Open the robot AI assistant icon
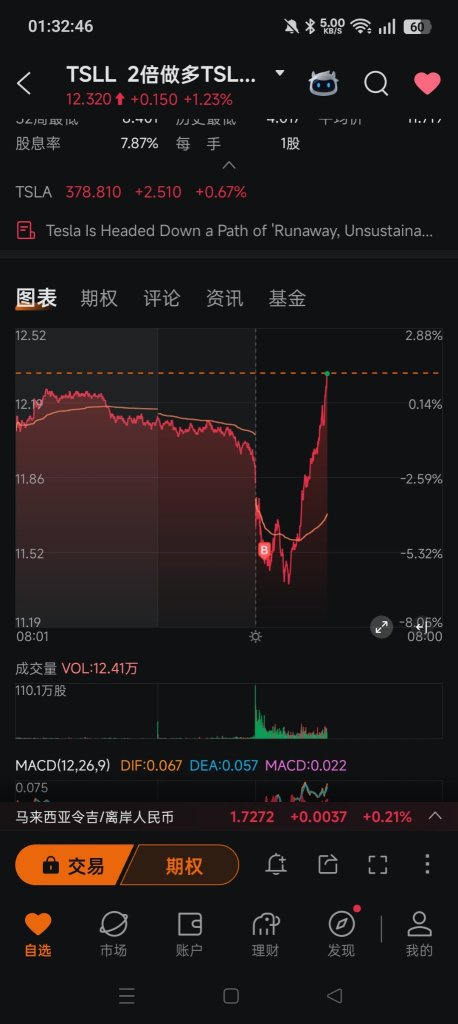The image size is (458, 1024). pyautogui.click(x=323, y=84)
